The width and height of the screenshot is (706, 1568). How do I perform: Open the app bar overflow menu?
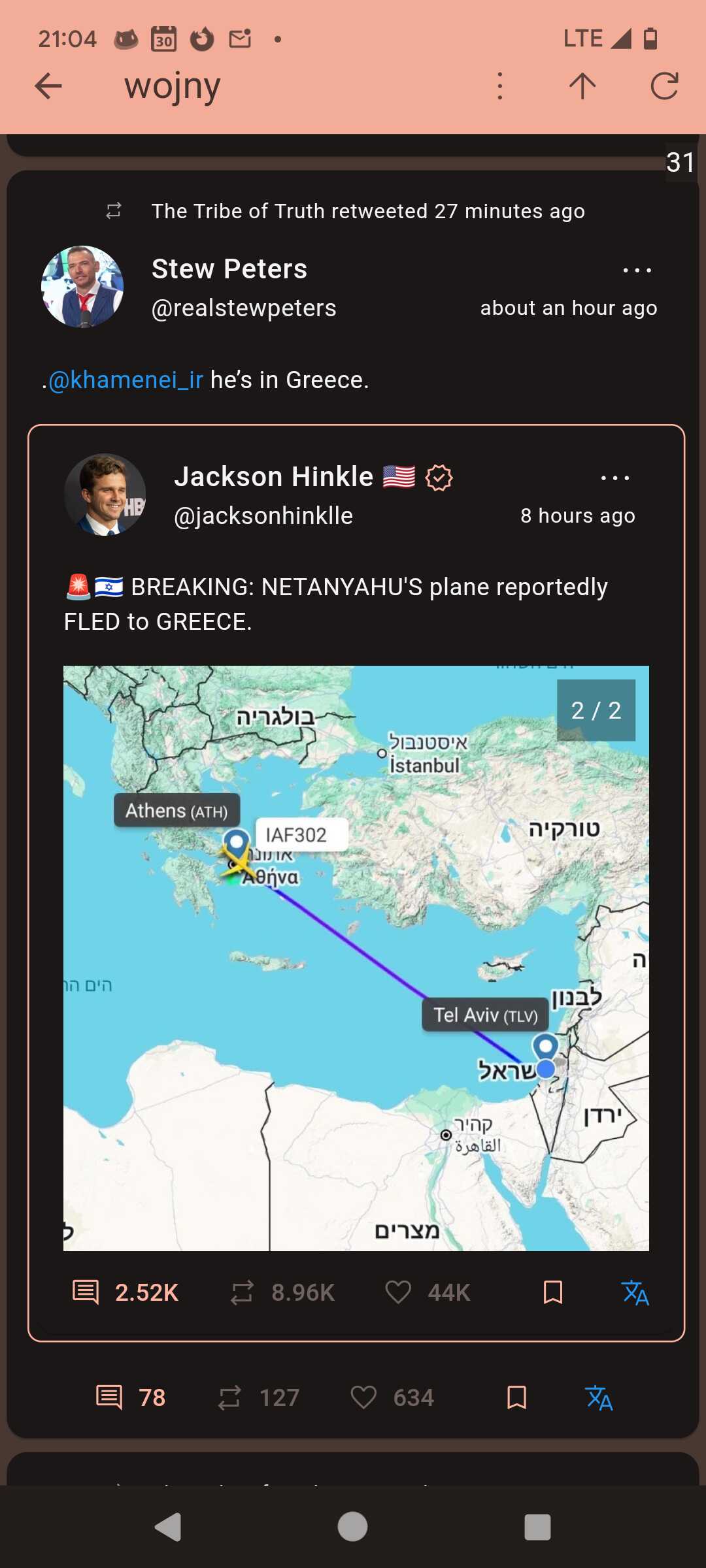500,86
